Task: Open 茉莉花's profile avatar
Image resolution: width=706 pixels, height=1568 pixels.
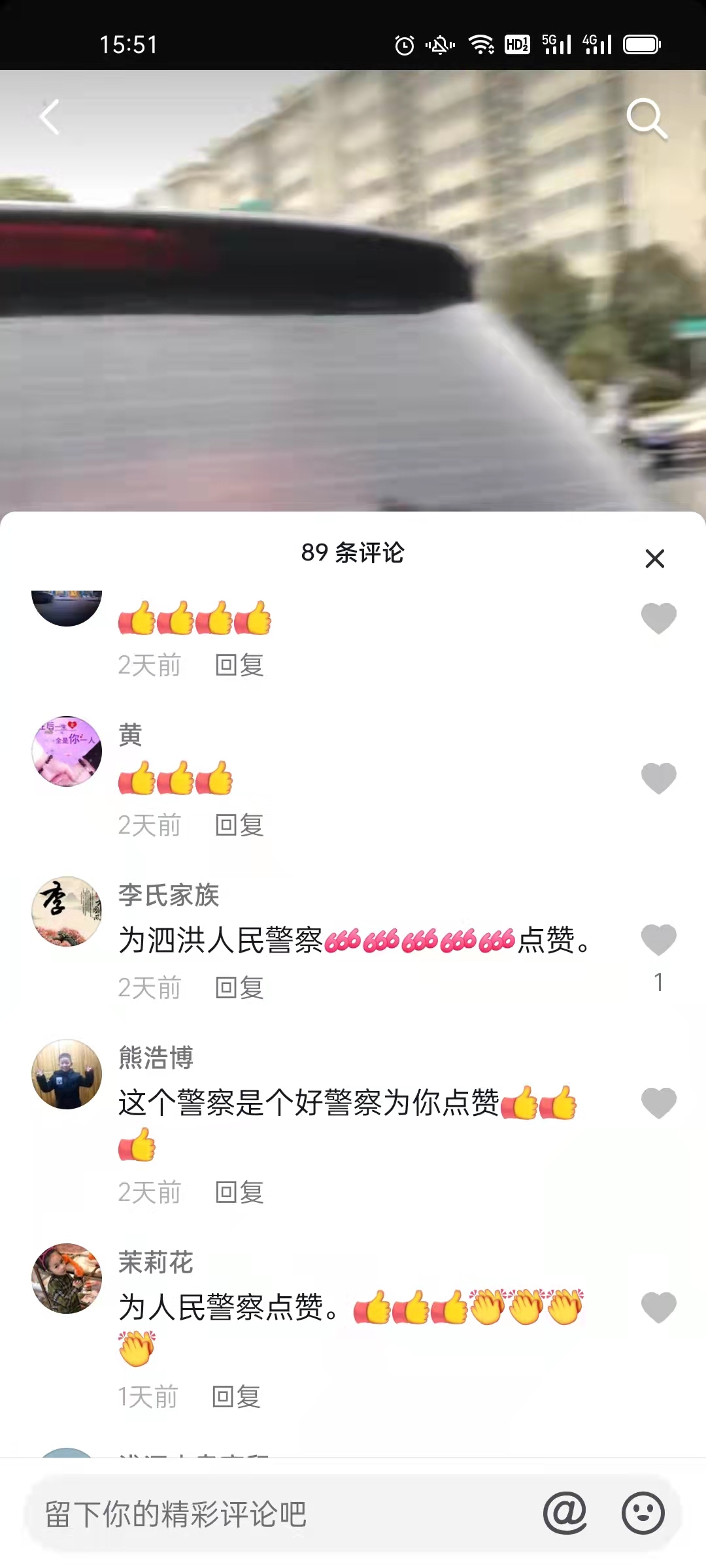Action: point(67,1279)
